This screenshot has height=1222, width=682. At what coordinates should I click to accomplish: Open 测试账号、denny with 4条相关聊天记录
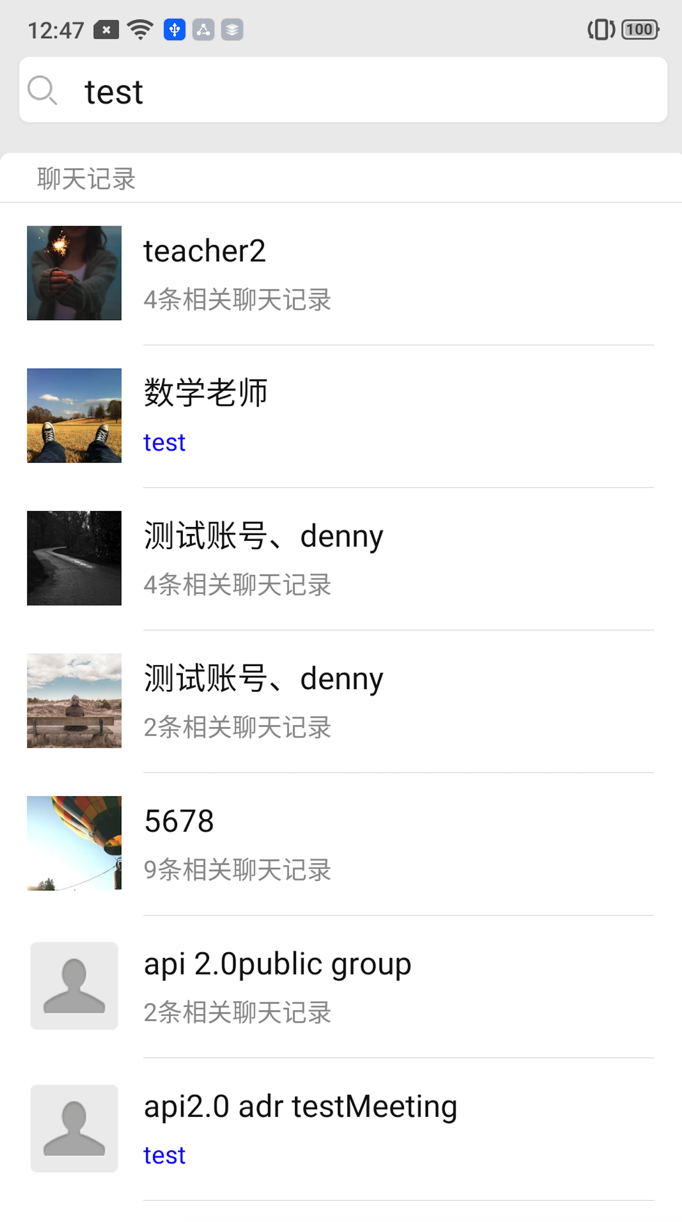(x=340, y=558)
